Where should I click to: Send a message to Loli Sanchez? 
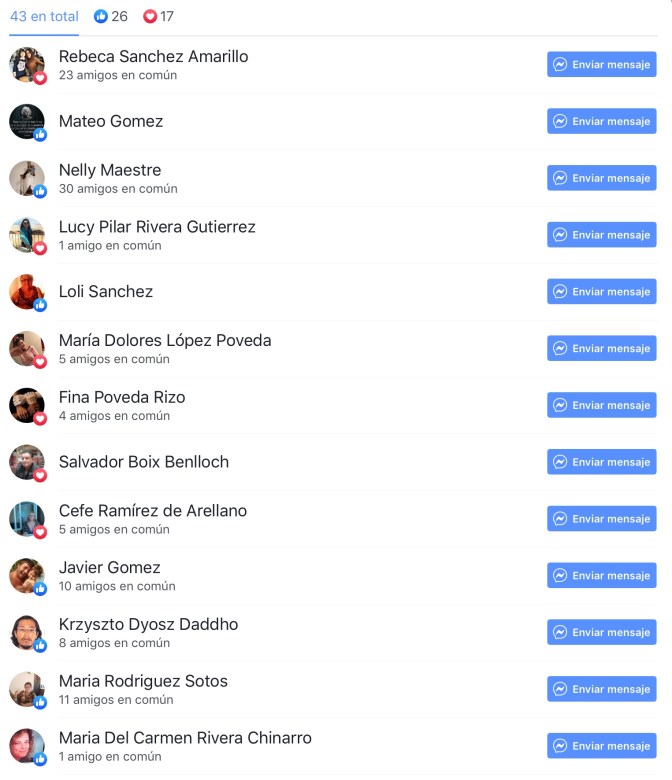point(601,292)
